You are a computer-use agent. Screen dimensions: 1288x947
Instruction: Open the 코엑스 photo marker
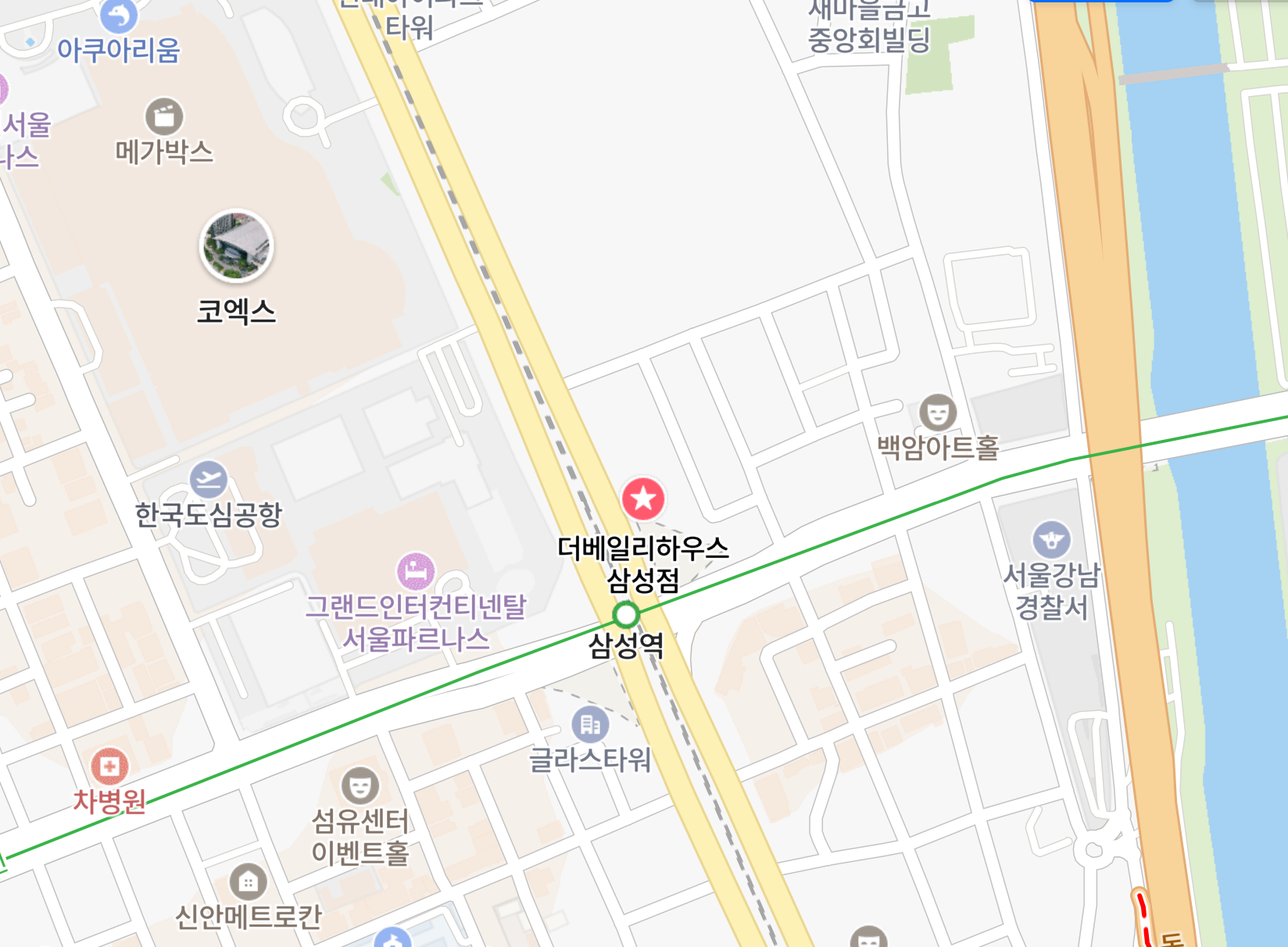(237, 246)
